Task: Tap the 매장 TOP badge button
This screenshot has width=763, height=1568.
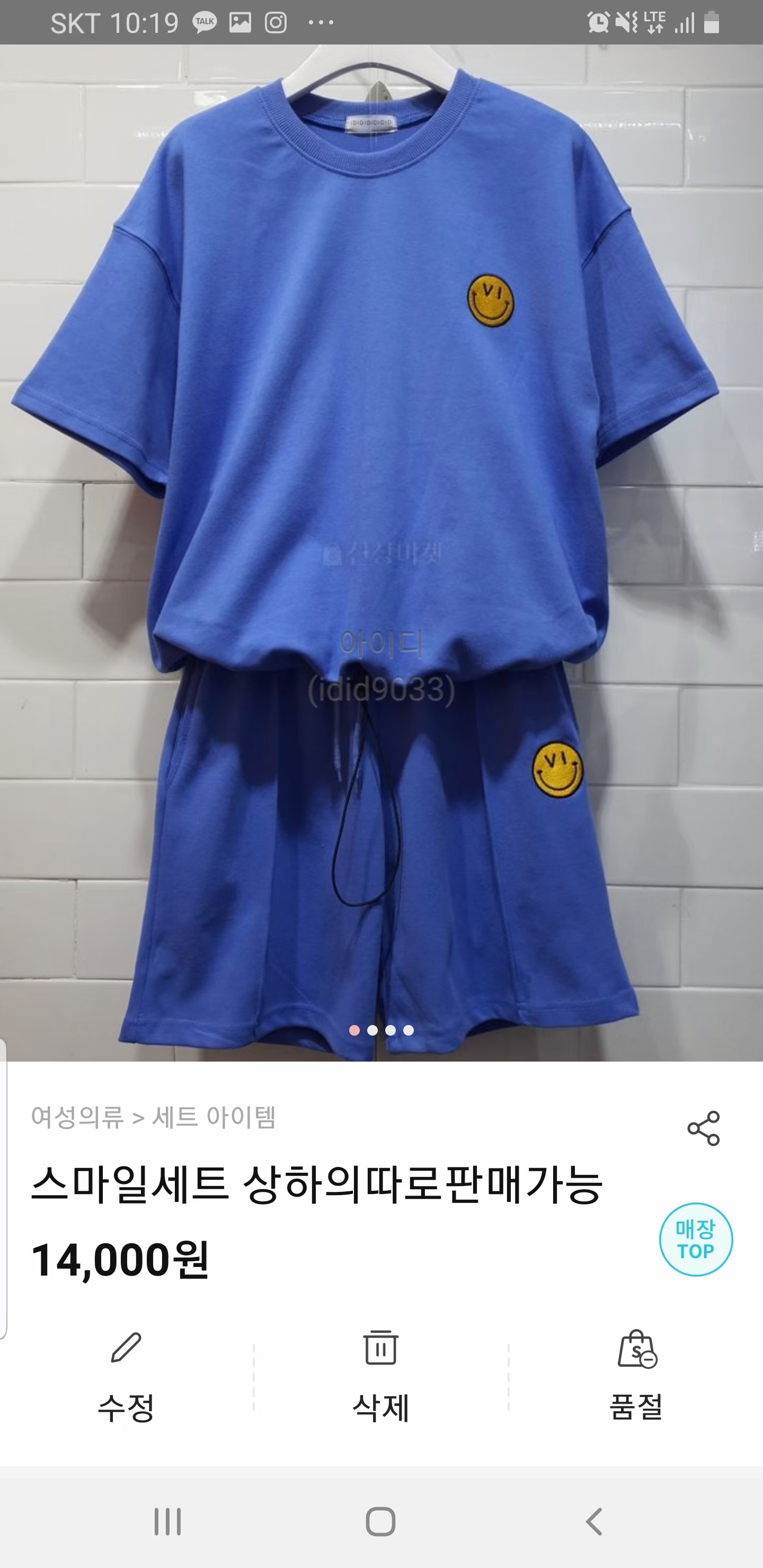Action: pos(695,1240)
